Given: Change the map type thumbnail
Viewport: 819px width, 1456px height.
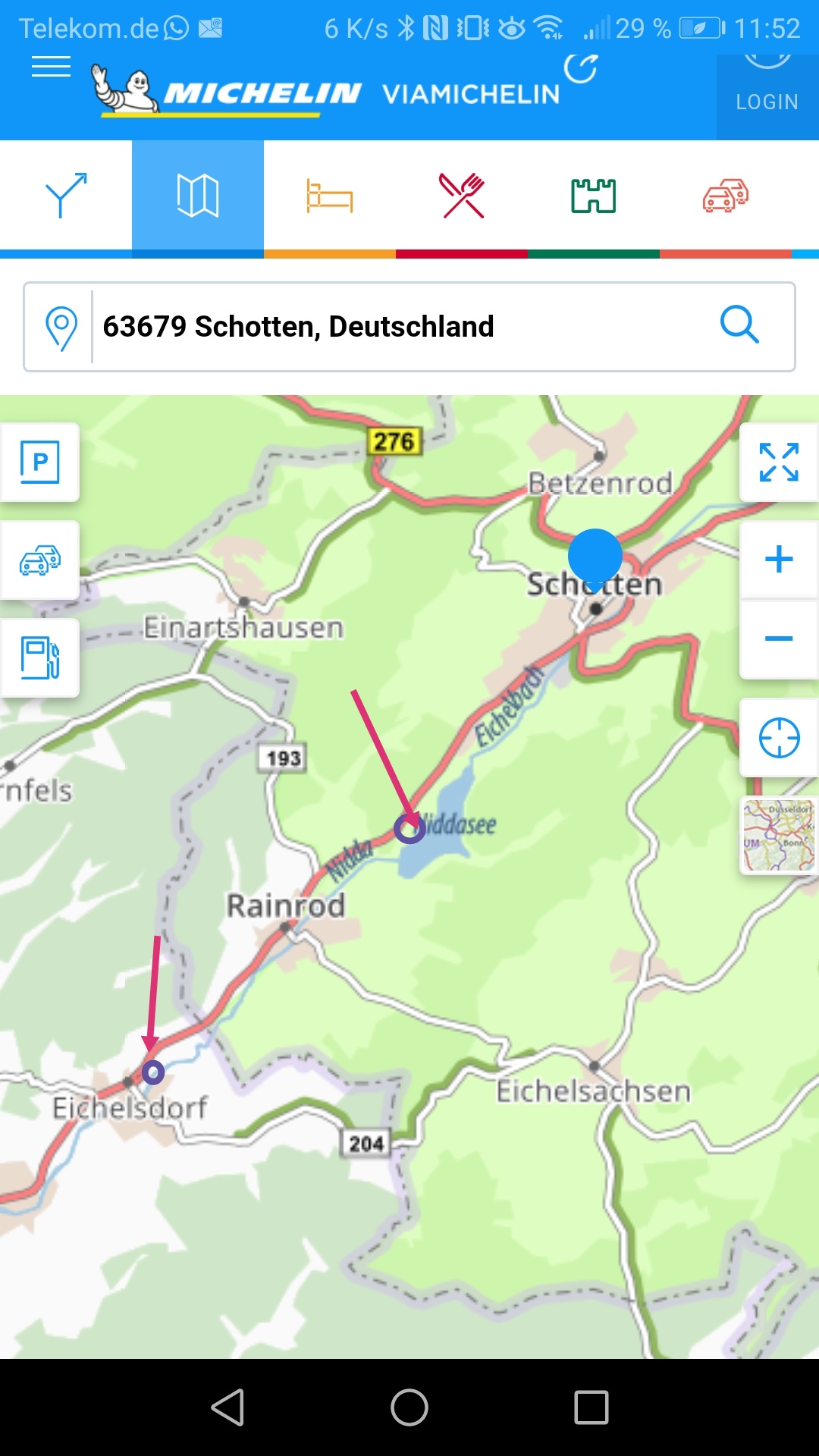Looking at the screenshot, I should tap(779, 836).
